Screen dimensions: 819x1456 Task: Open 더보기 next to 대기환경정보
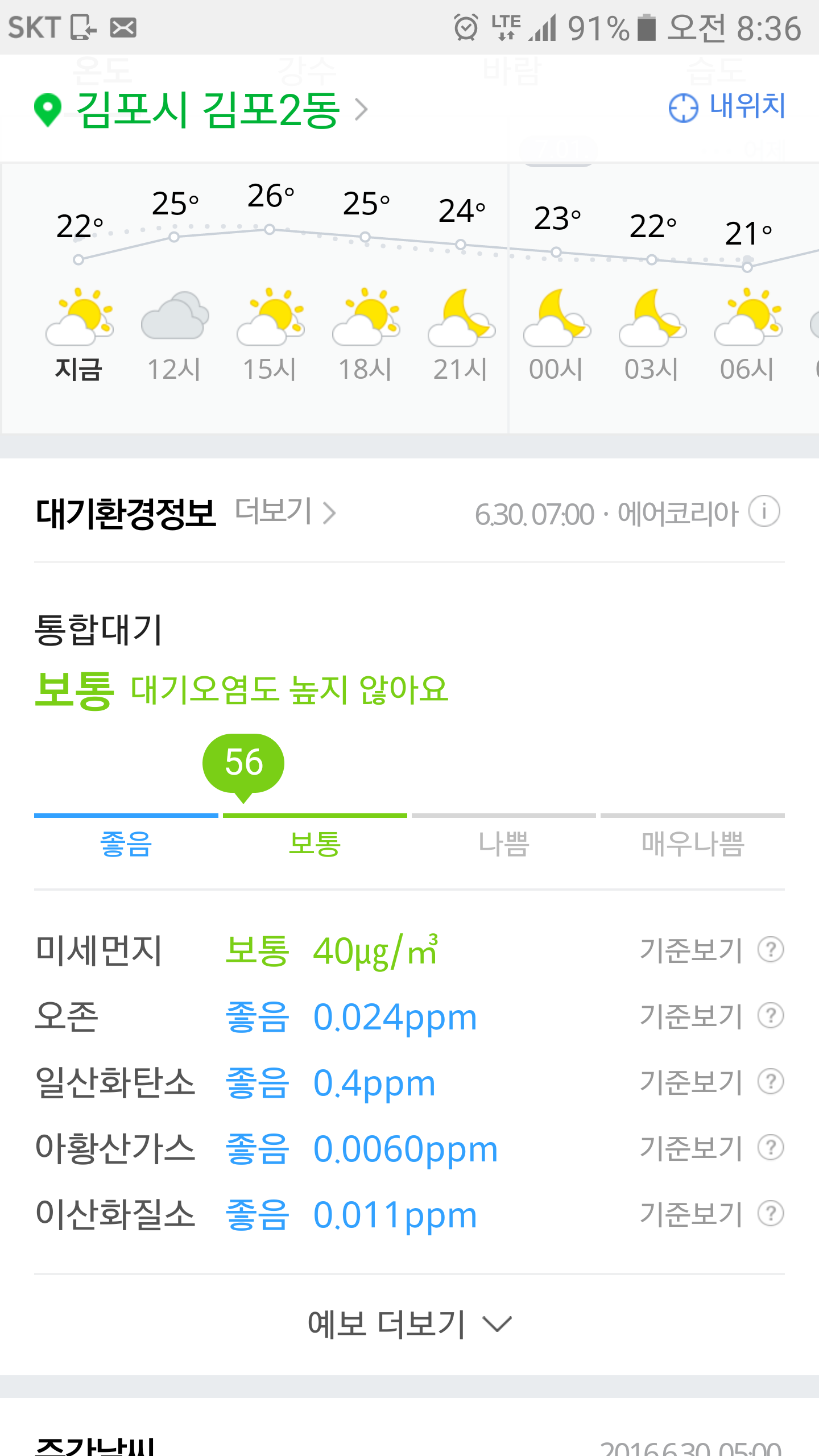(286, 511)
